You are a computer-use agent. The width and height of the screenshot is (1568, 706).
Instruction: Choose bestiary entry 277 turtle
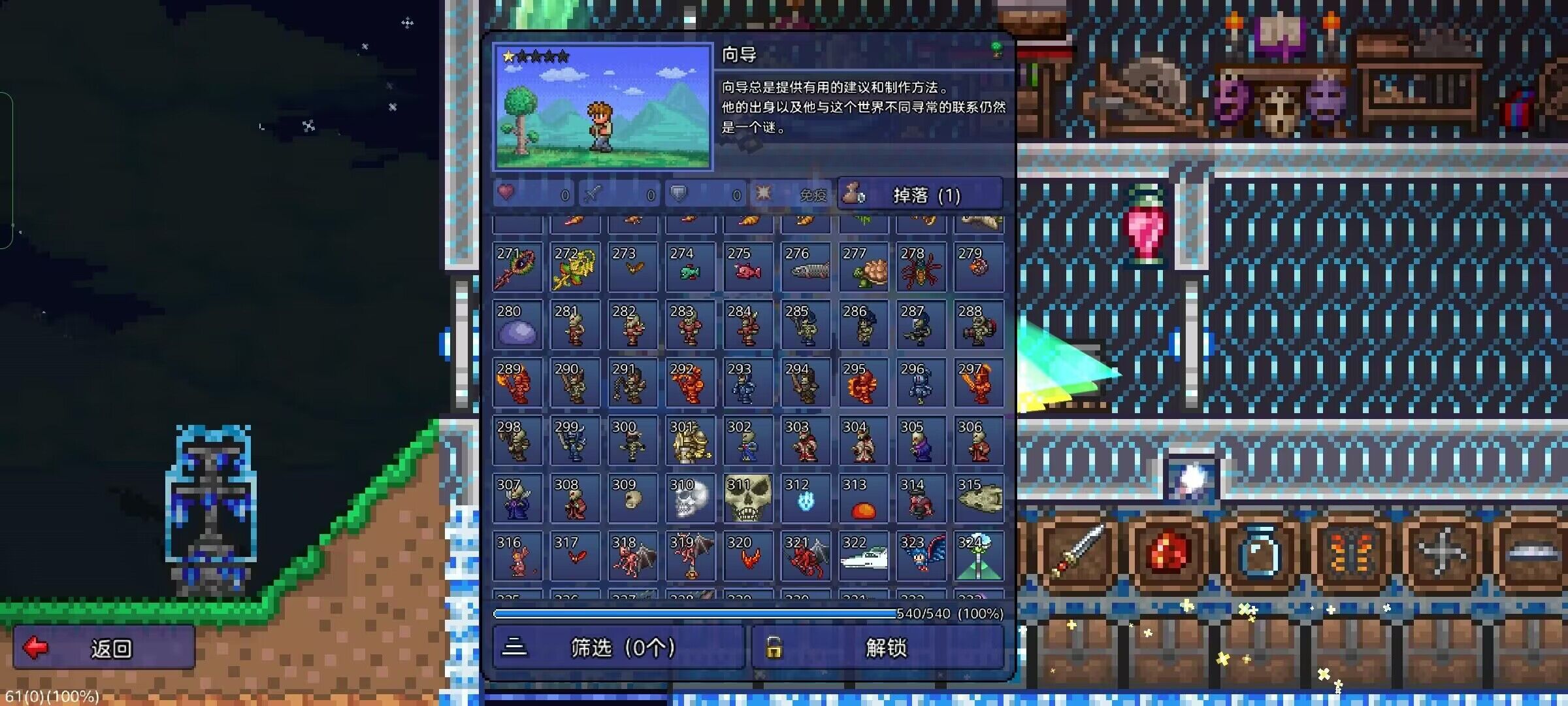tap(863, 268)
